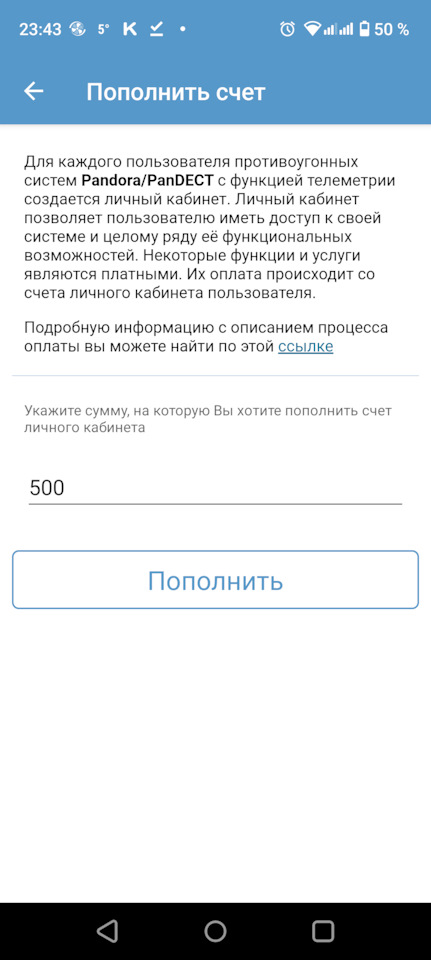The height and width of the screenshot is (960, 431).
Task: Tap the amount field showing 500
Action: (x=215, y=488)
